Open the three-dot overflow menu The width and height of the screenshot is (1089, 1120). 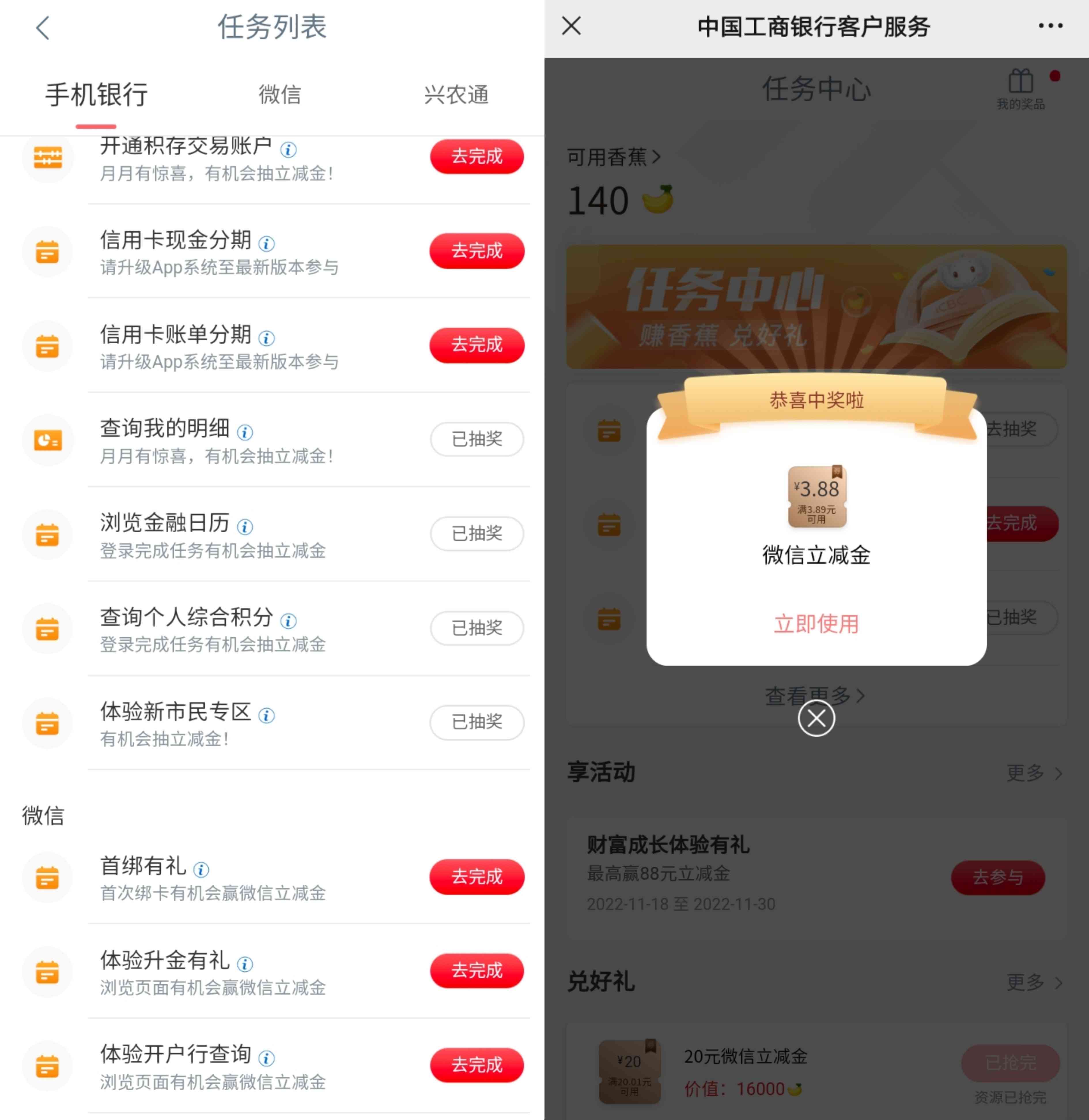[x=1050, y=26]
